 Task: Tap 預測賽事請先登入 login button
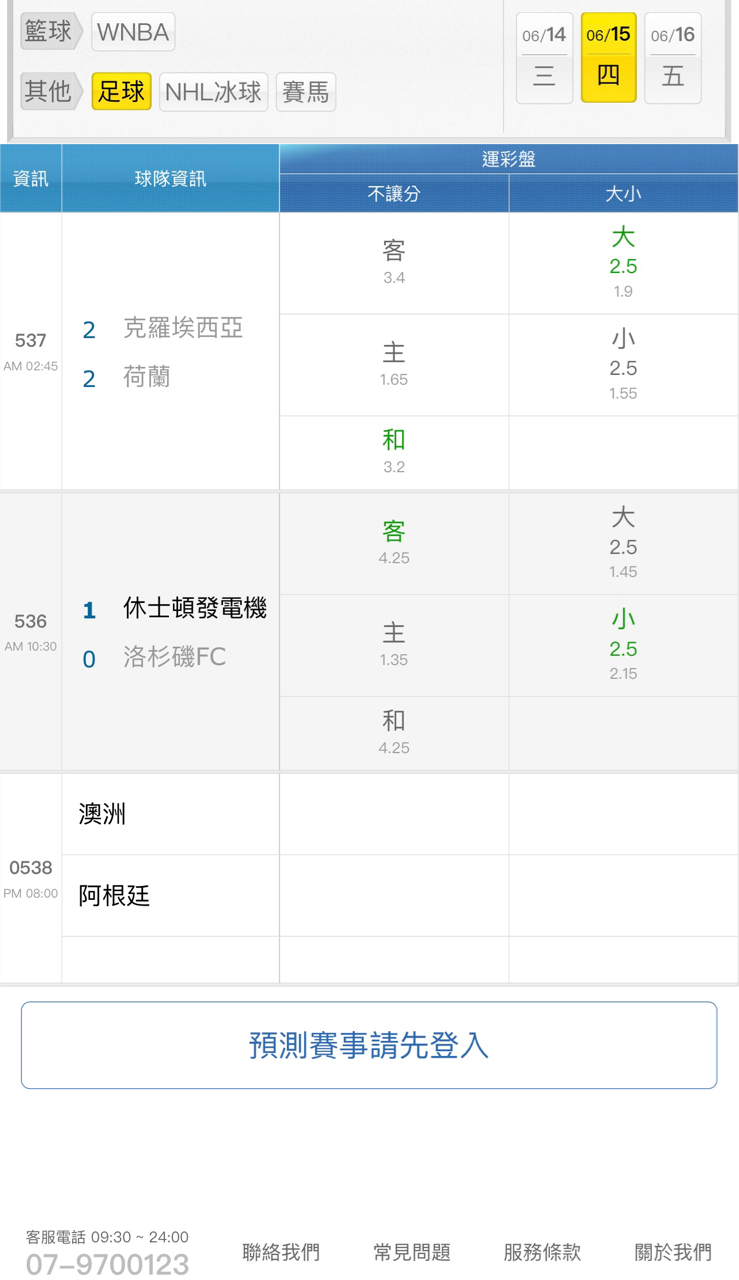369,1045
